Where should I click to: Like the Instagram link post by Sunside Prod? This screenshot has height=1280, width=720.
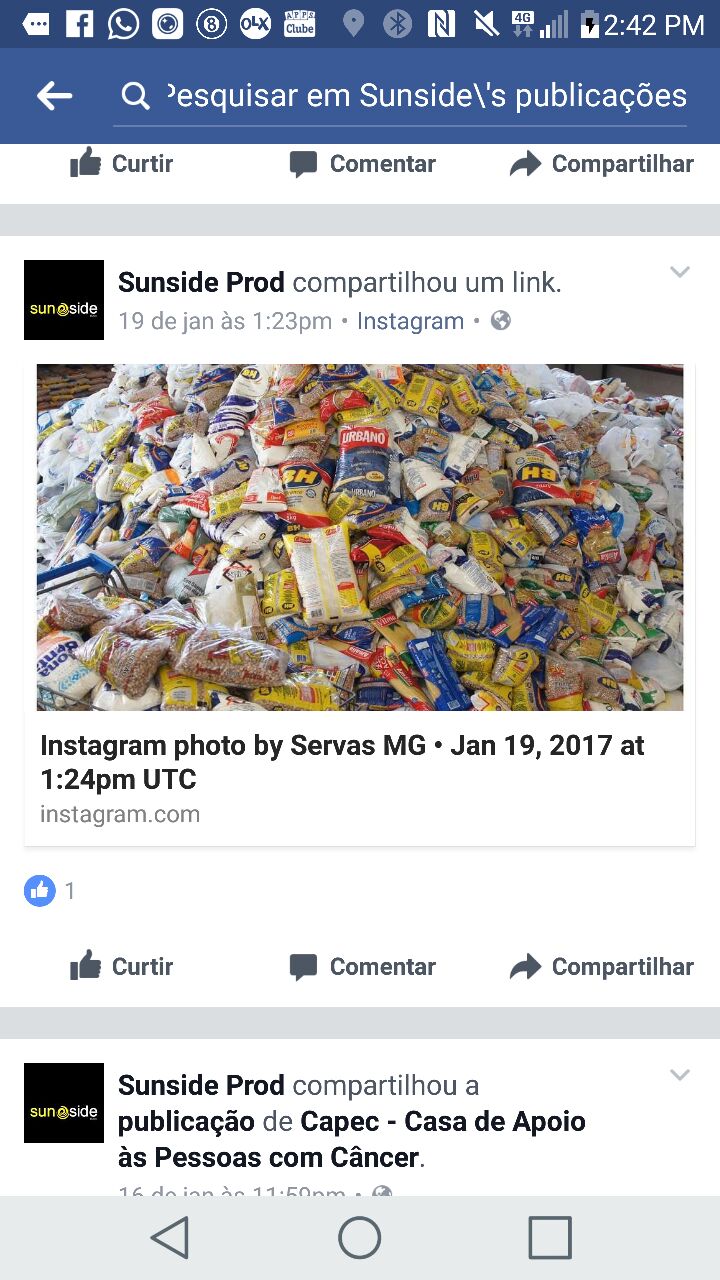tap(122, 967)
